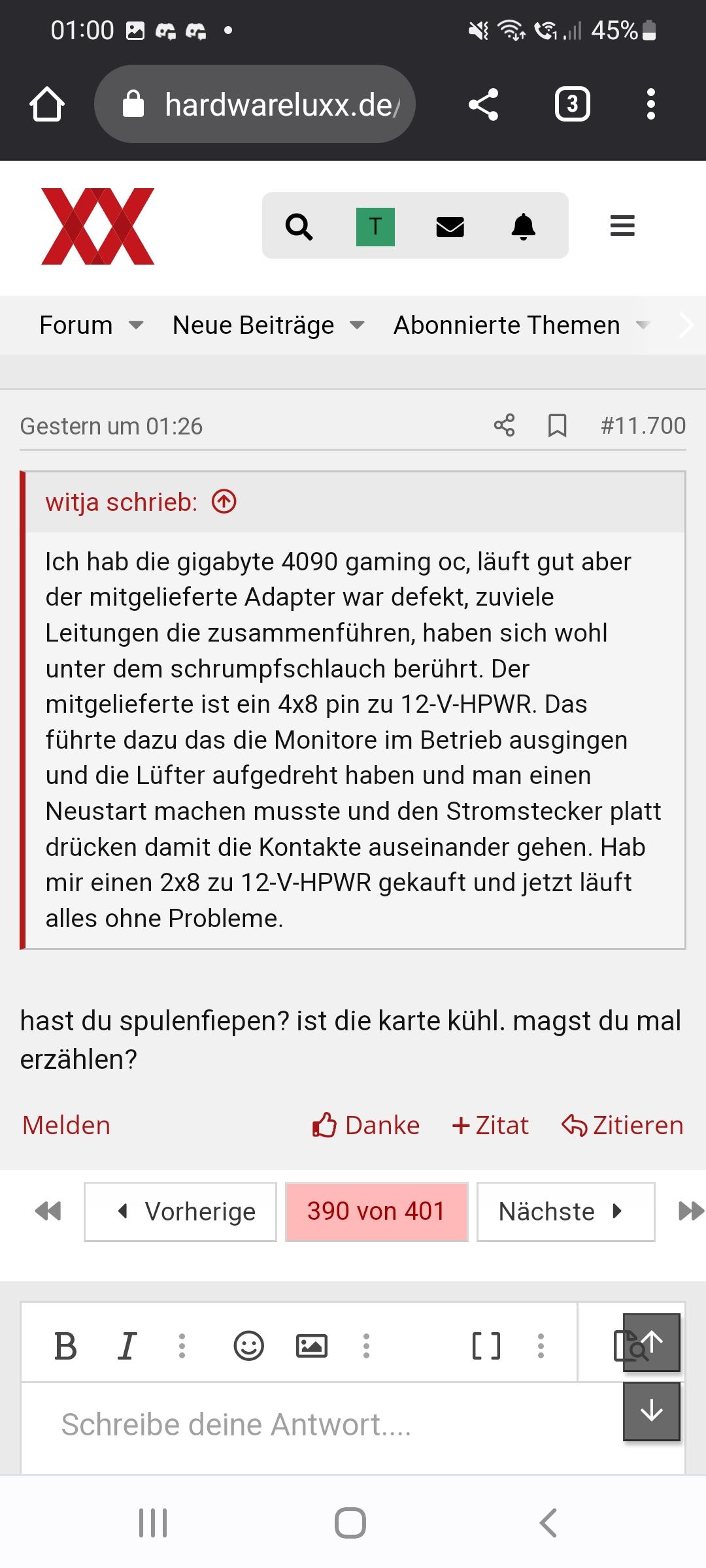Open the private messages envelope
This screenshot has height=1568, width=706.
[450, 227]
